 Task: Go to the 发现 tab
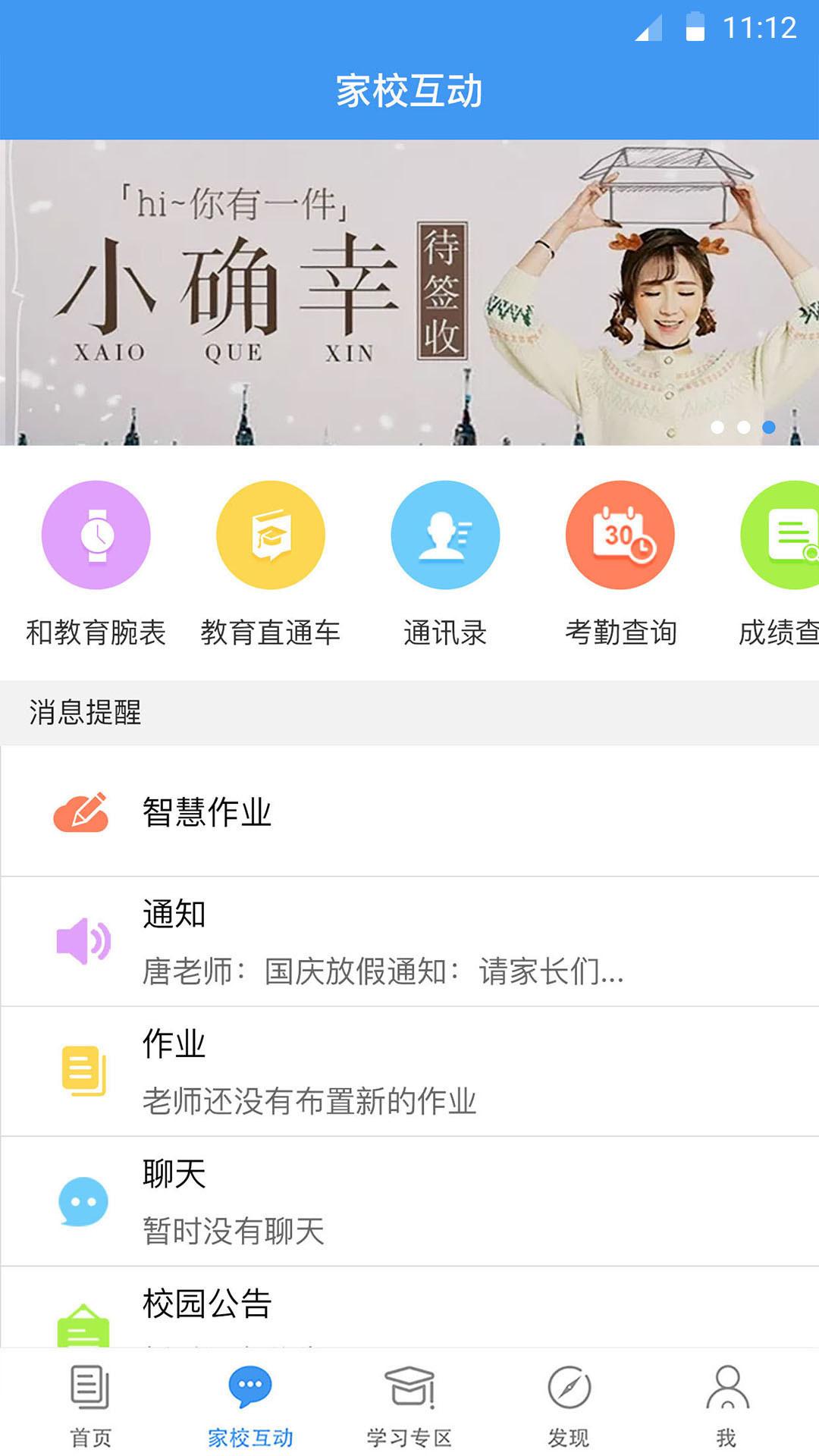pyautogui.click(x=569, y=1404)
